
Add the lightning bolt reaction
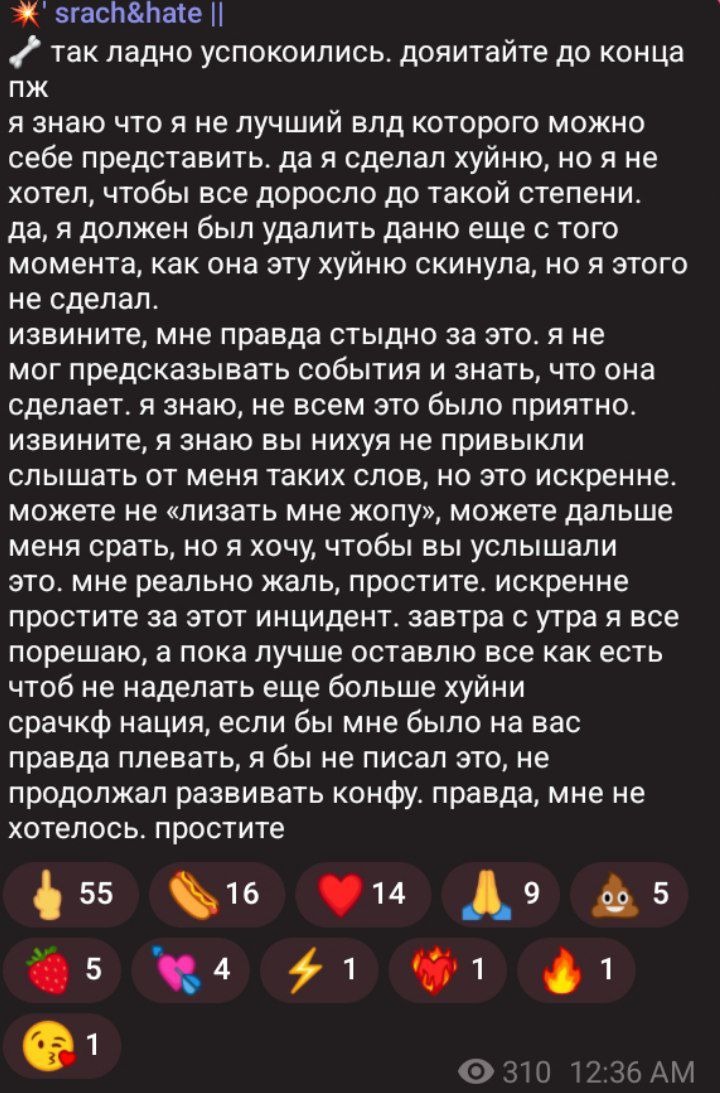point(318,970)
